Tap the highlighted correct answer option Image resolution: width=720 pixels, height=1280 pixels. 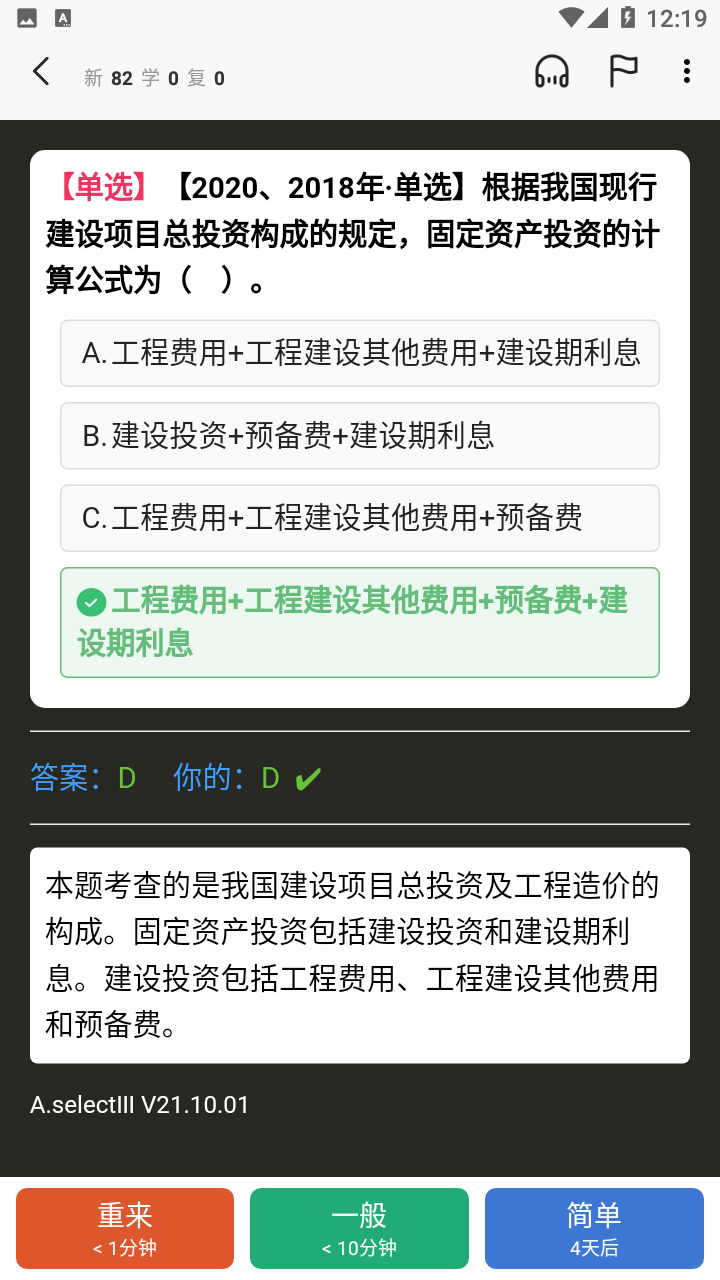(x=360, y=622)
